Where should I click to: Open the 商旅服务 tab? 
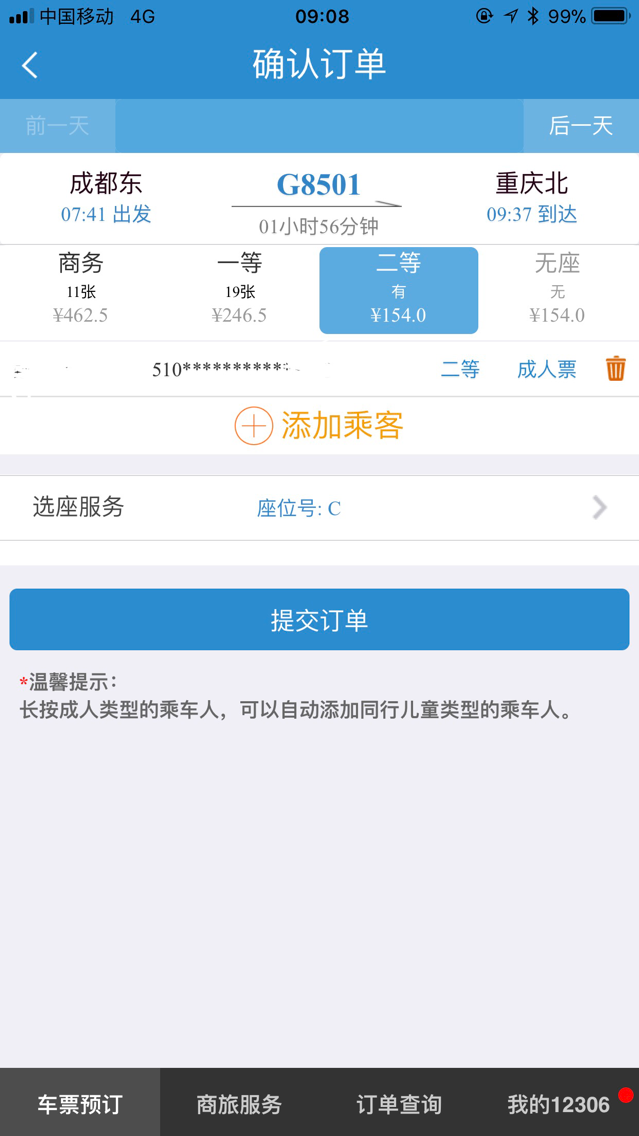[x=239, y=1104]
